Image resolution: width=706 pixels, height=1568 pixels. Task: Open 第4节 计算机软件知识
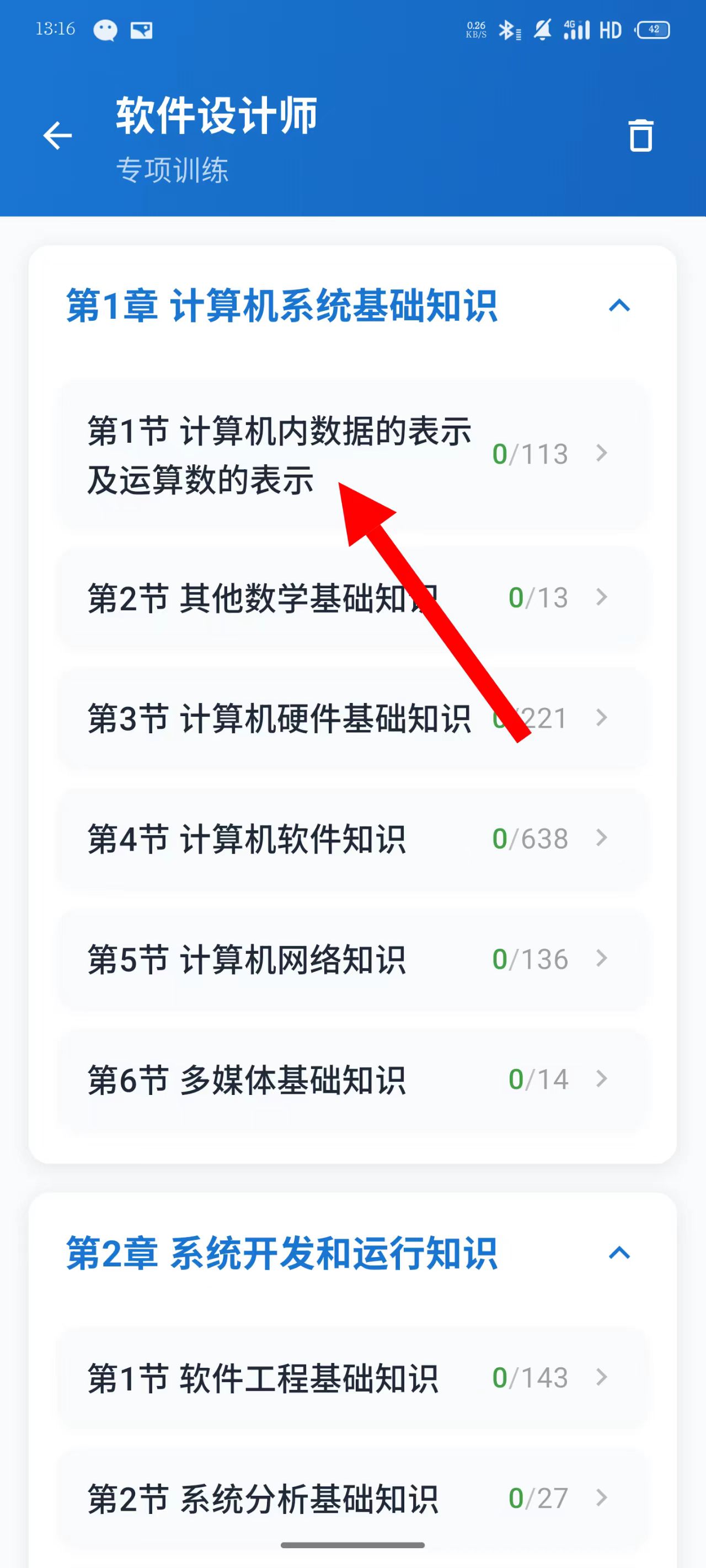tap(352, 839)
